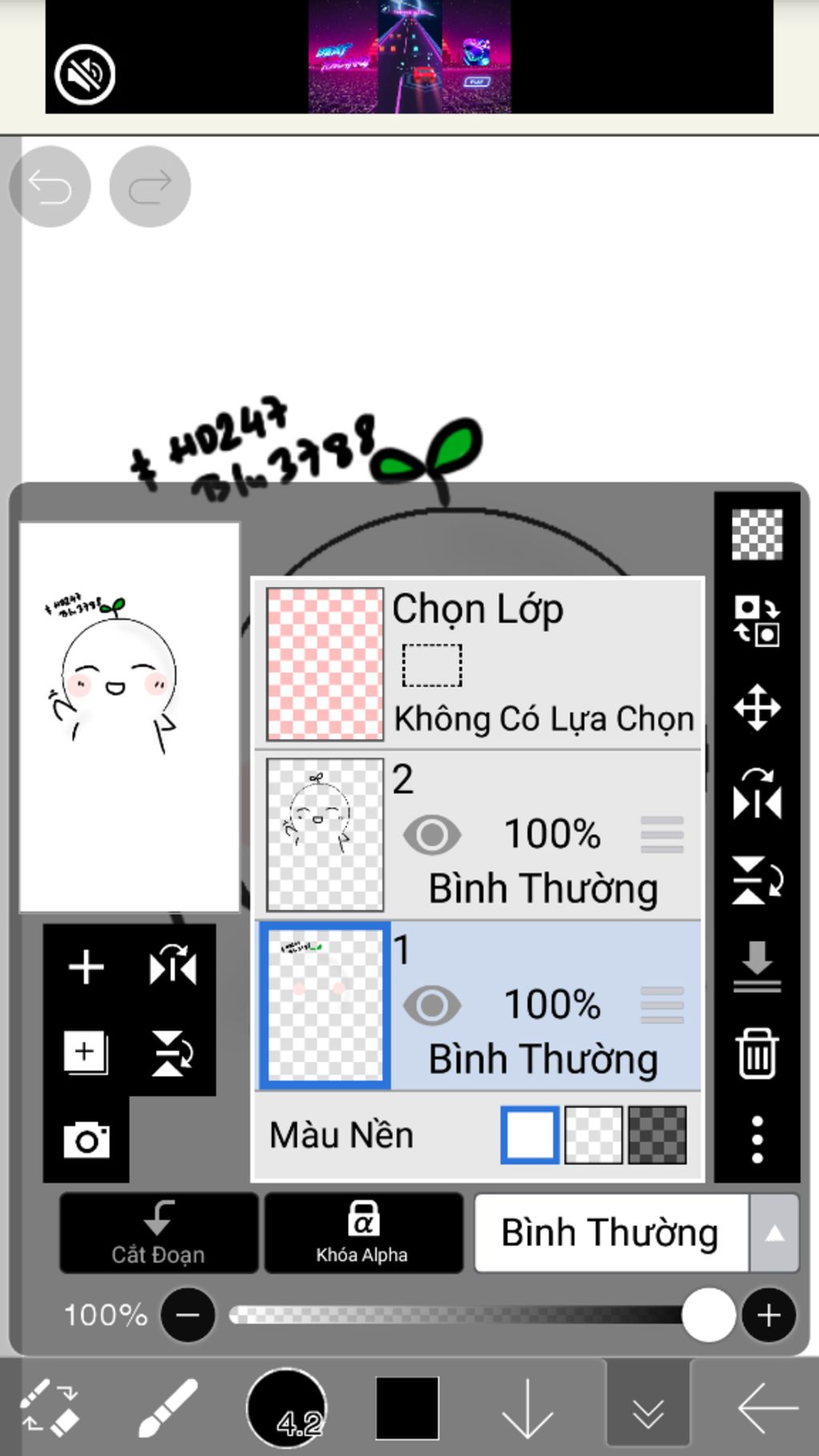Delete the selected layer
This screenshot has height=1456, width=819.
coord(757,1054)
